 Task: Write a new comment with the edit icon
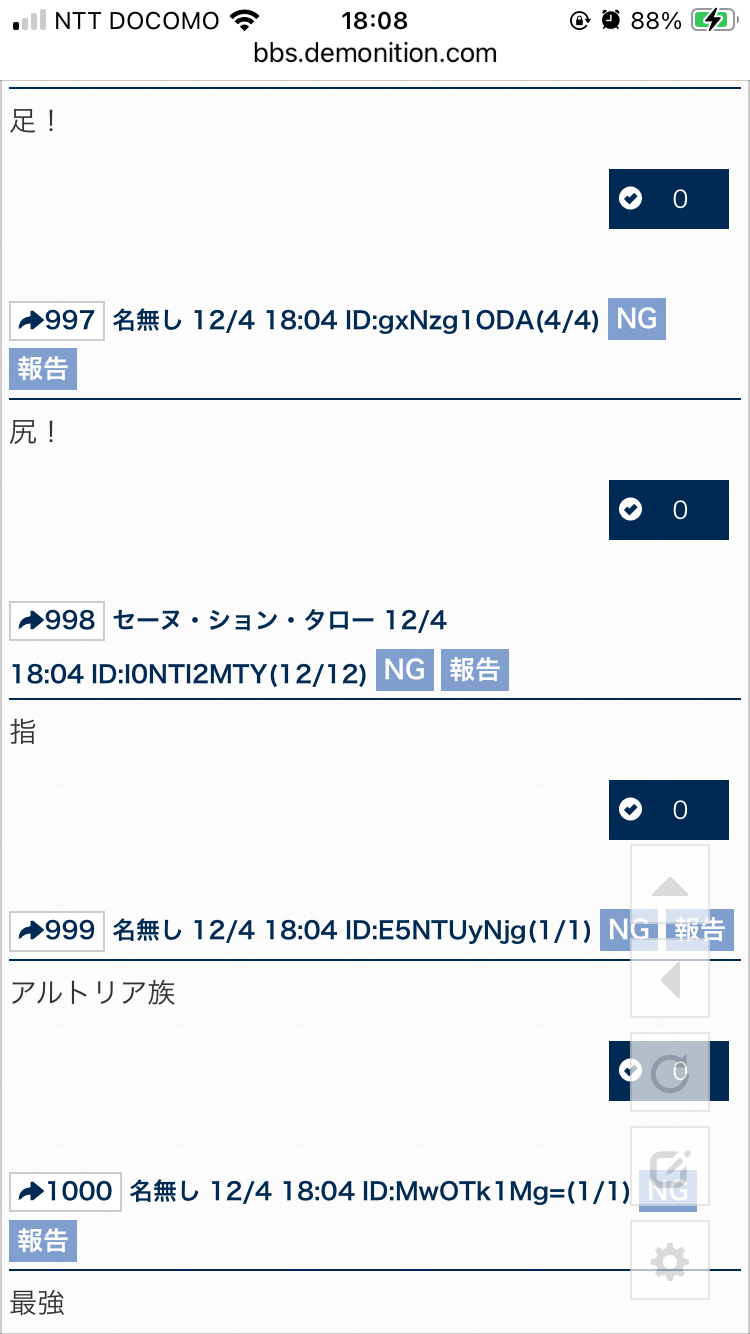click(x=670, y=1167)
